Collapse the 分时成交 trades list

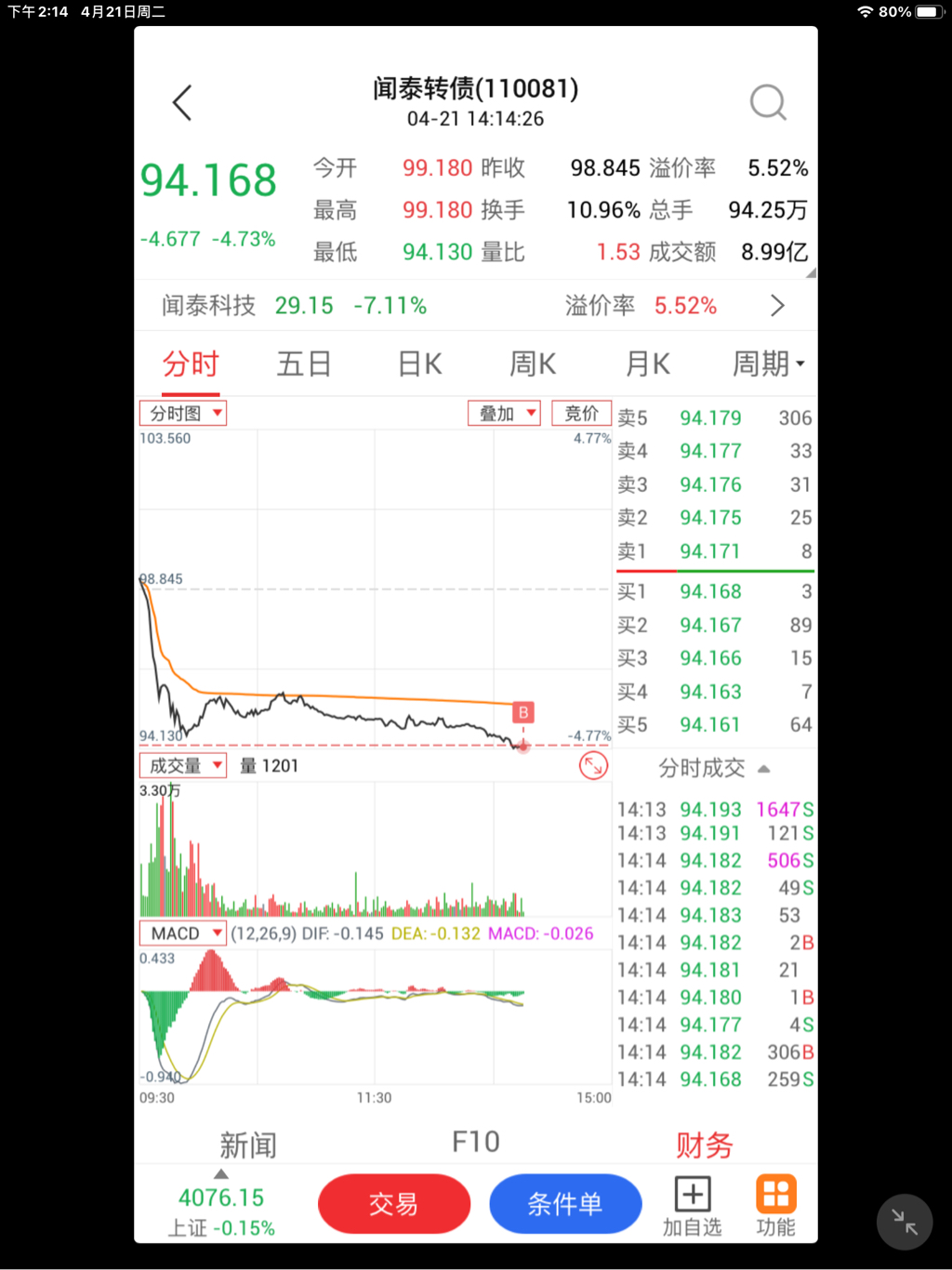(x=714, y=768)
